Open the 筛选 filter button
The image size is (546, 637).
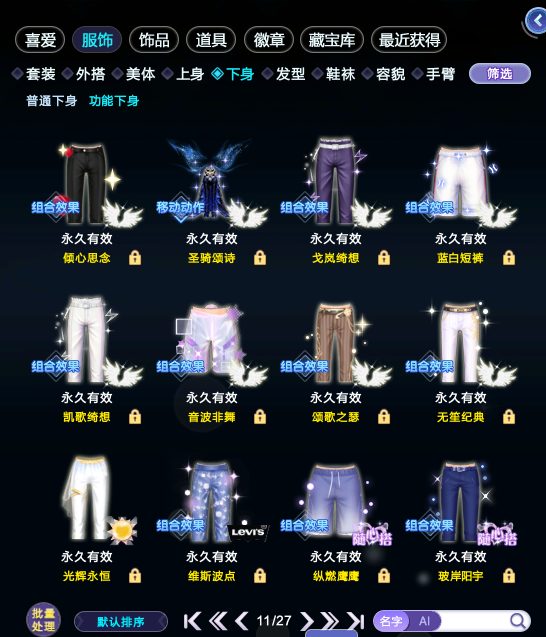pyautogui.click(x=500, y=74)
